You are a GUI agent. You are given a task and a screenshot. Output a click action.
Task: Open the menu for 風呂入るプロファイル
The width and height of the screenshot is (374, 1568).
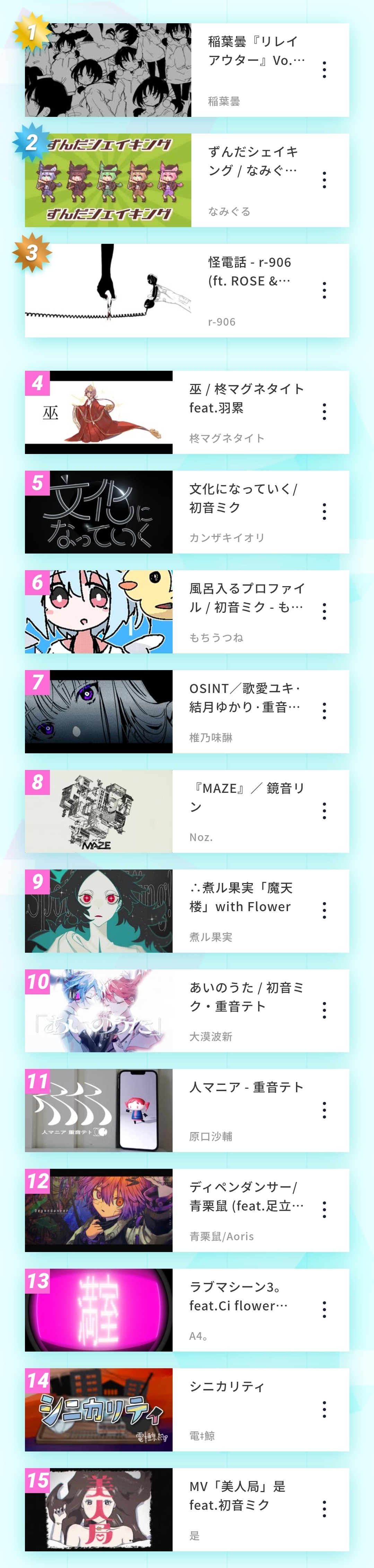tap(324, 612)
